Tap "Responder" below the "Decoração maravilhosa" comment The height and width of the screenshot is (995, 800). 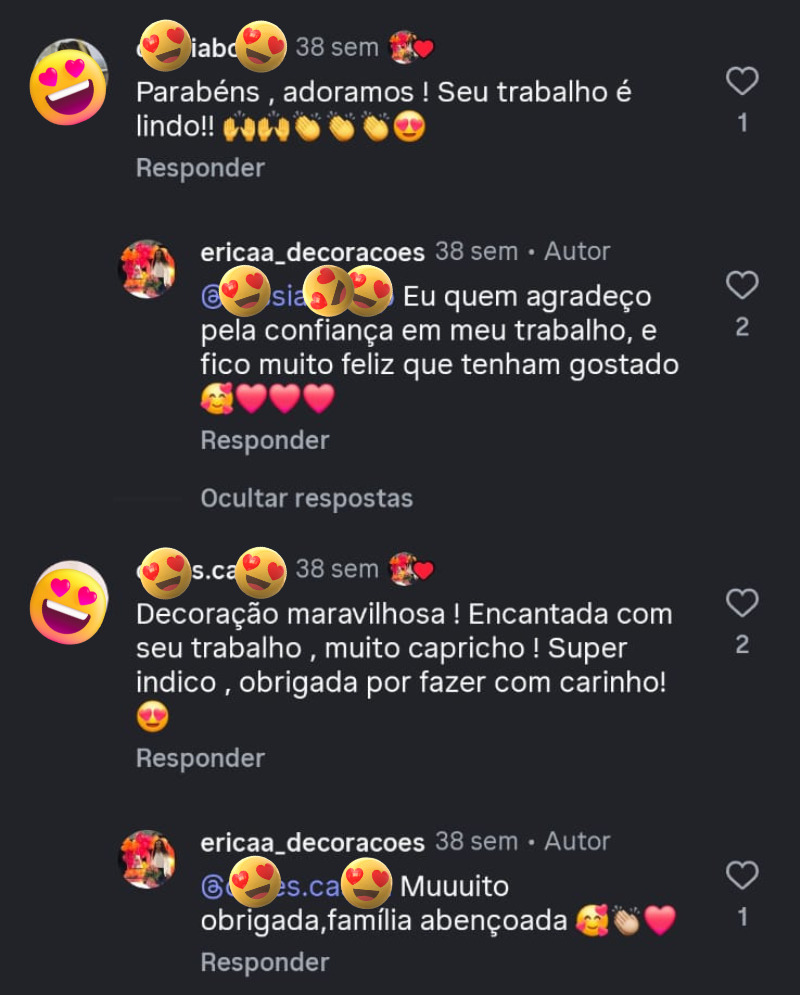(x=198, y=758)
